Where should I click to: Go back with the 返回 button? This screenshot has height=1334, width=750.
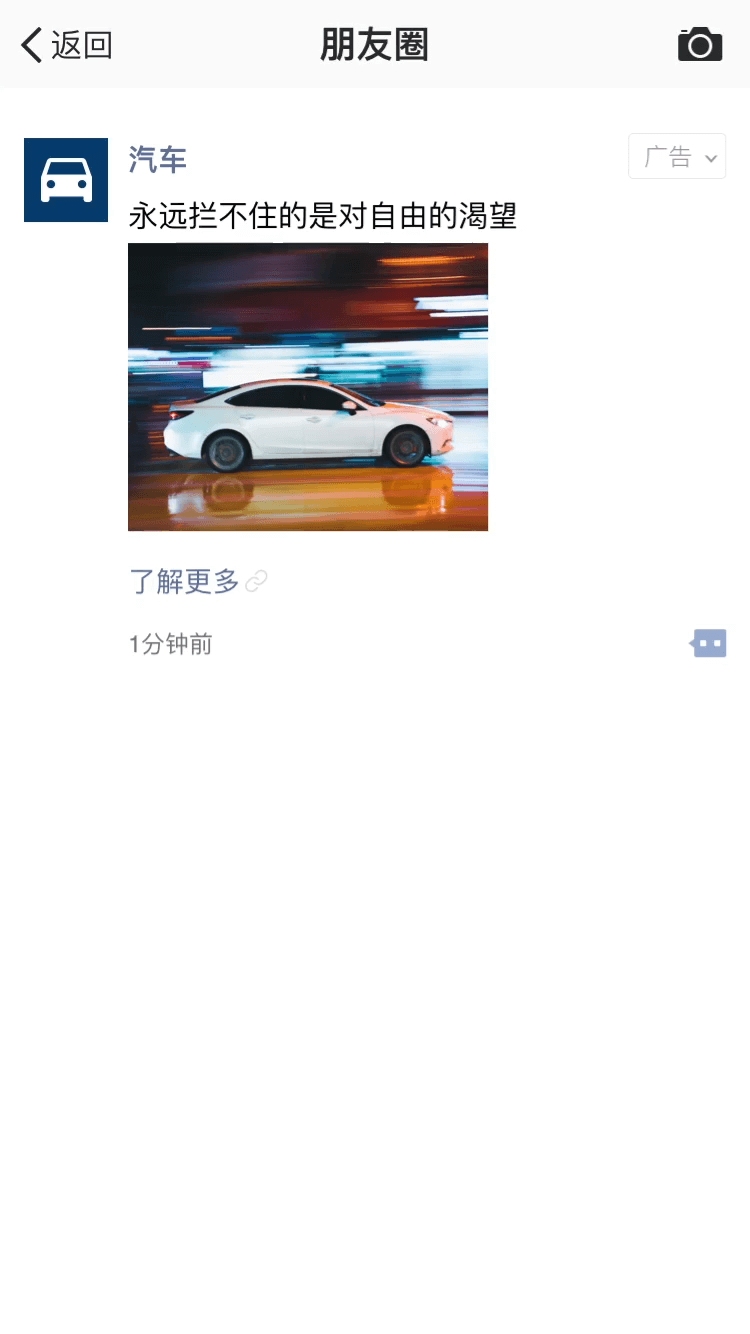pyautogui.click(x=66, y=45)
